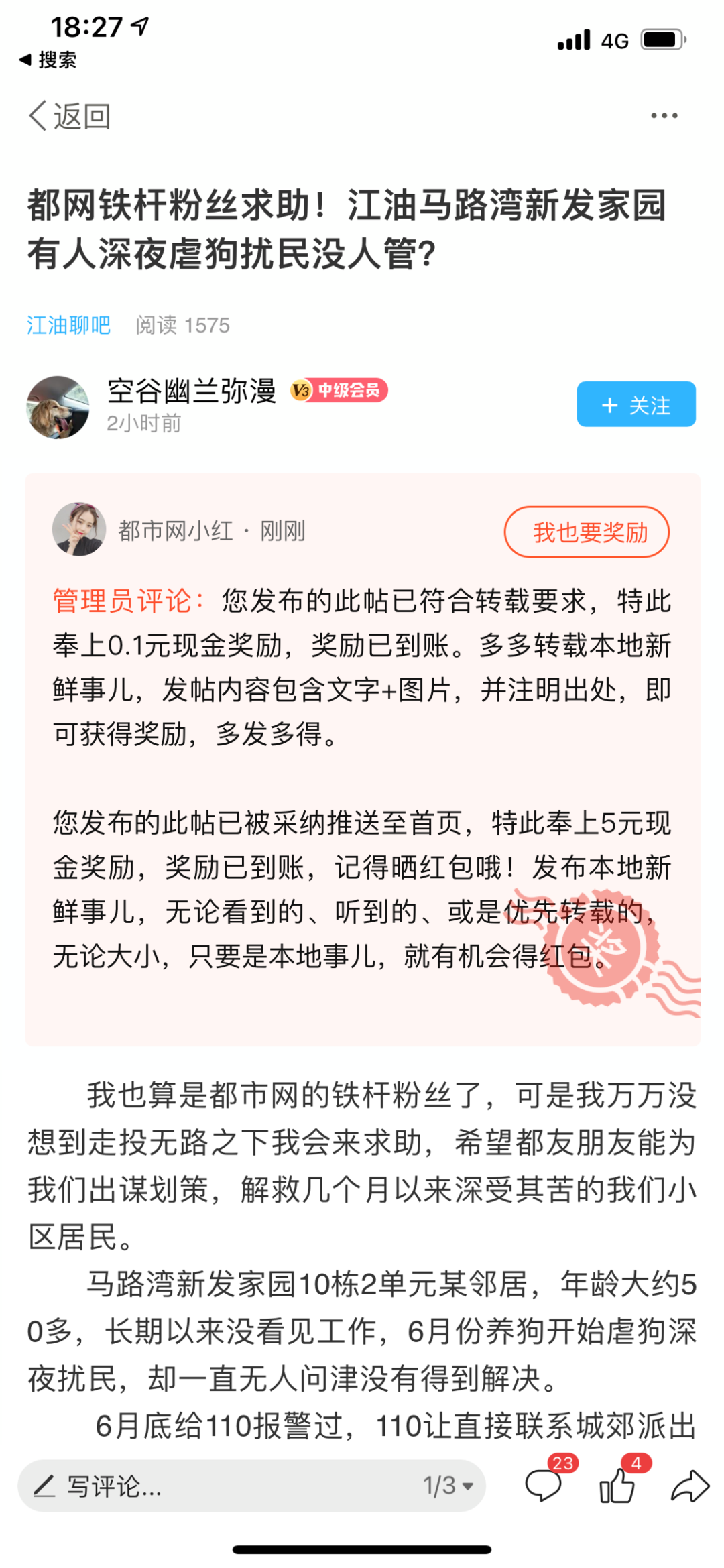Share this post
The height and width of the screenshot is (1568, 724).
click(690, 1484)
